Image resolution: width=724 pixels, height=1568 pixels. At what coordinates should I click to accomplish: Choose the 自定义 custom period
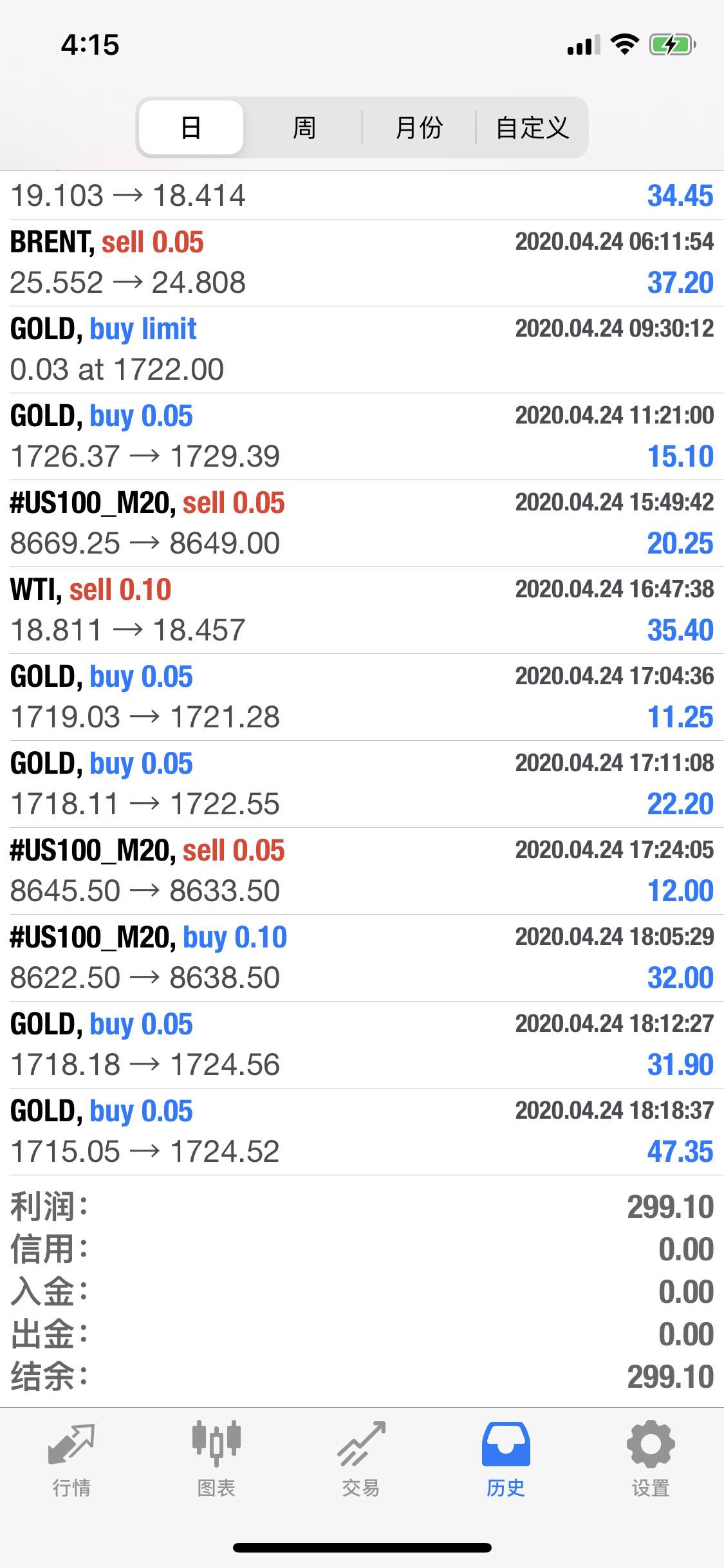(x=532, y=127)
